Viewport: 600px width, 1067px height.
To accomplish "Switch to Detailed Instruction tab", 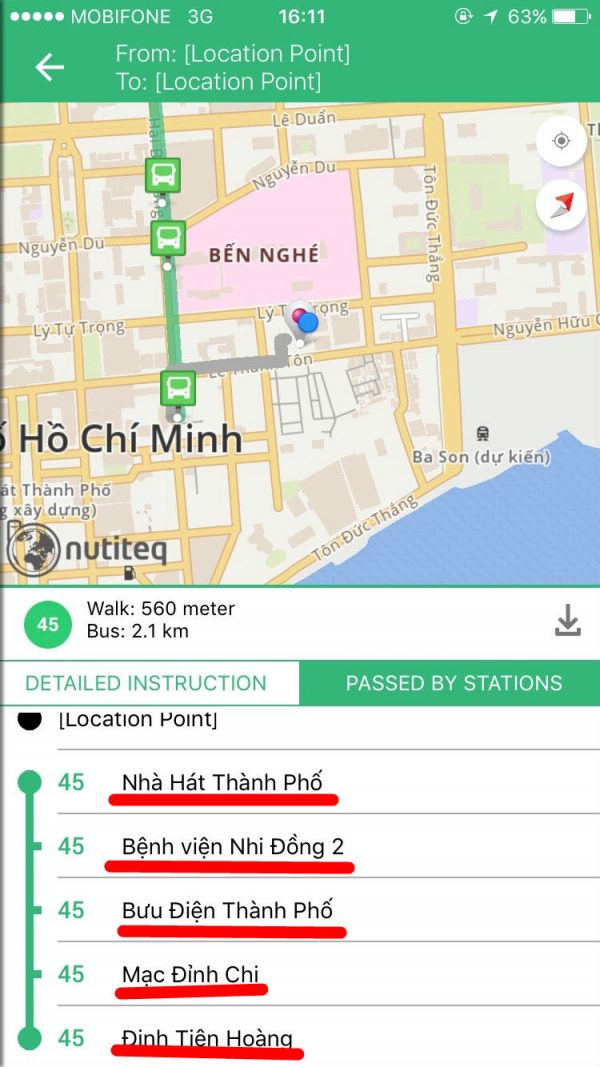I will click(146, 684).
